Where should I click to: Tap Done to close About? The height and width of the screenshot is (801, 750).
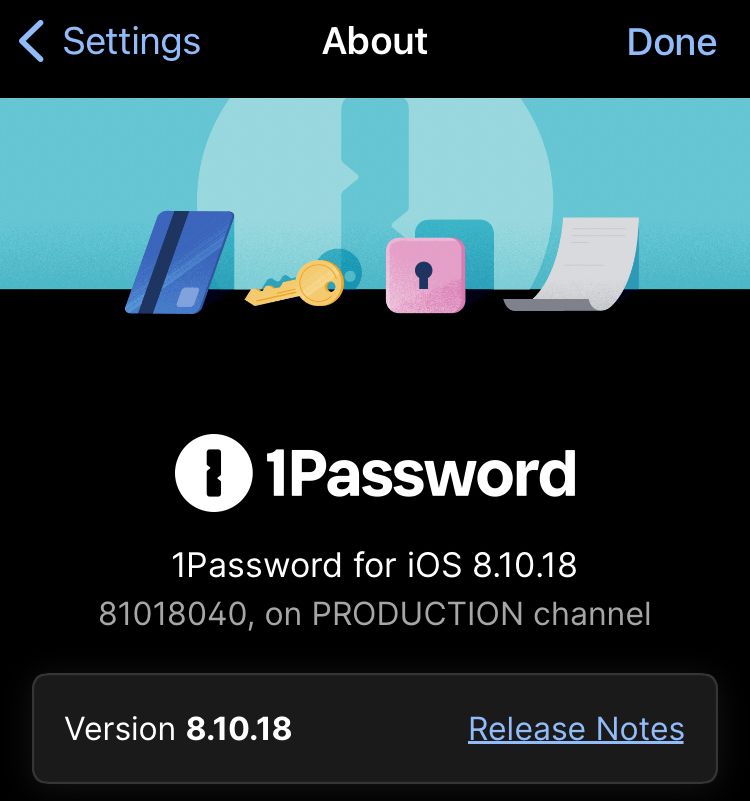(671, 42)
